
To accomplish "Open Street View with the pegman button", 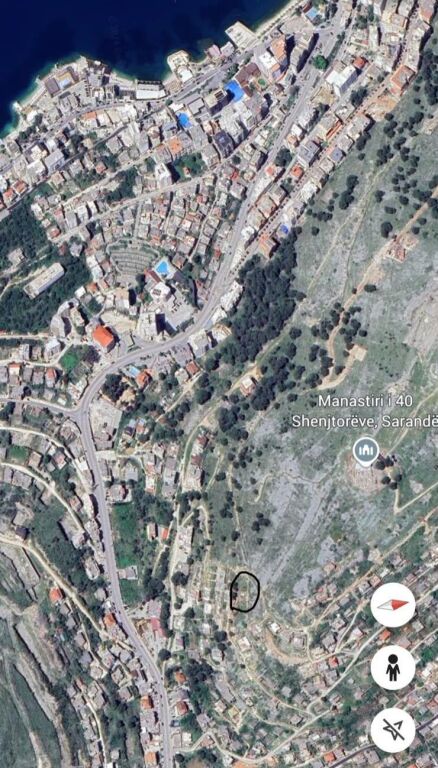I will (393, 667).
